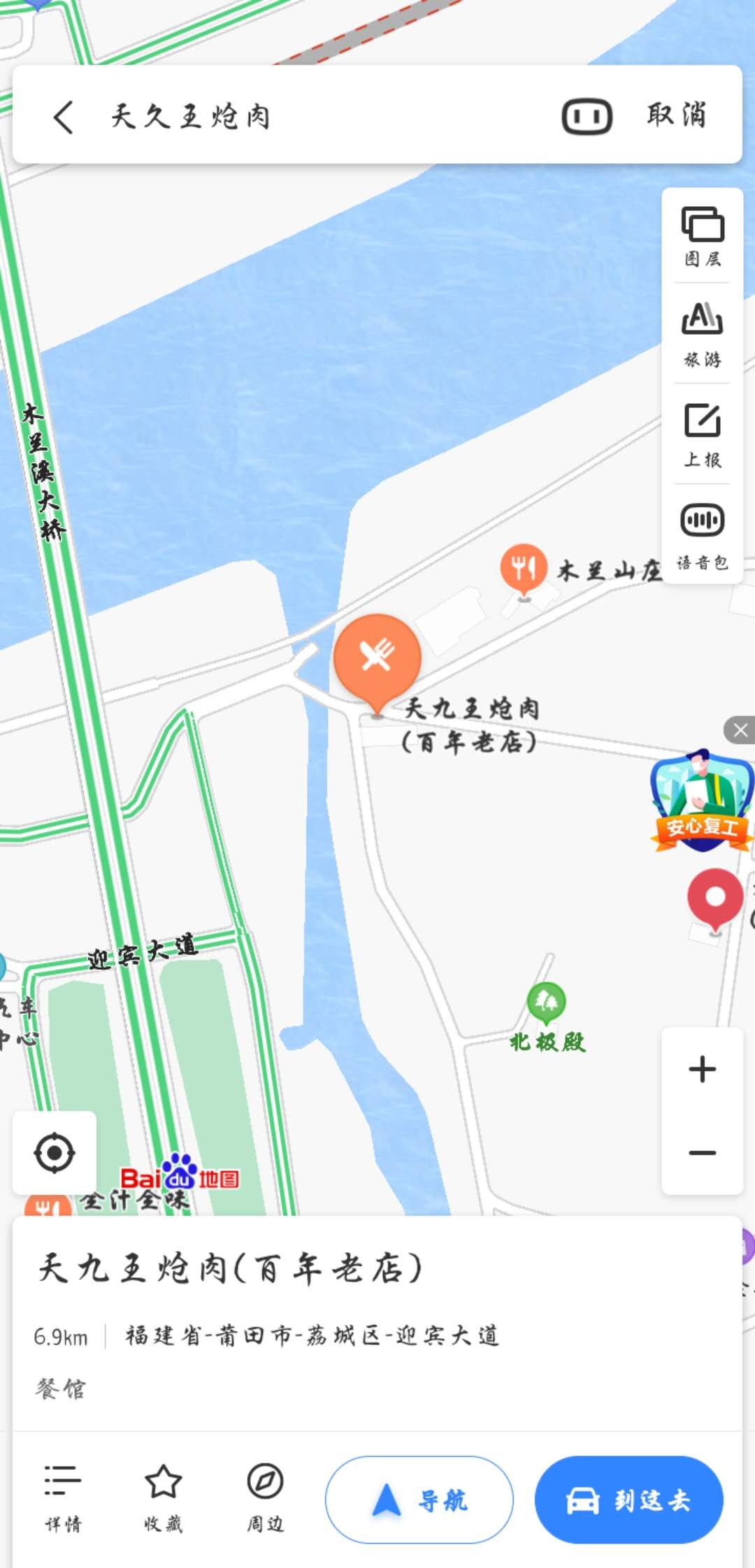Plan a route with 到这去
755x1568 pixels.
click(x=629, y=1500)
